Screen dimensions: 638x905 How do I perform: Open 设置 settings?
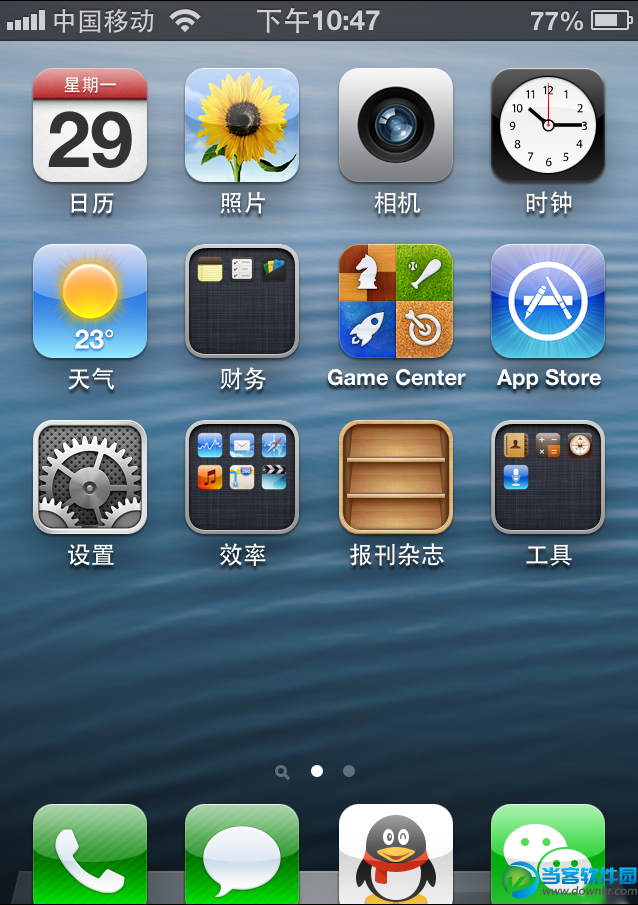[90, 477]
